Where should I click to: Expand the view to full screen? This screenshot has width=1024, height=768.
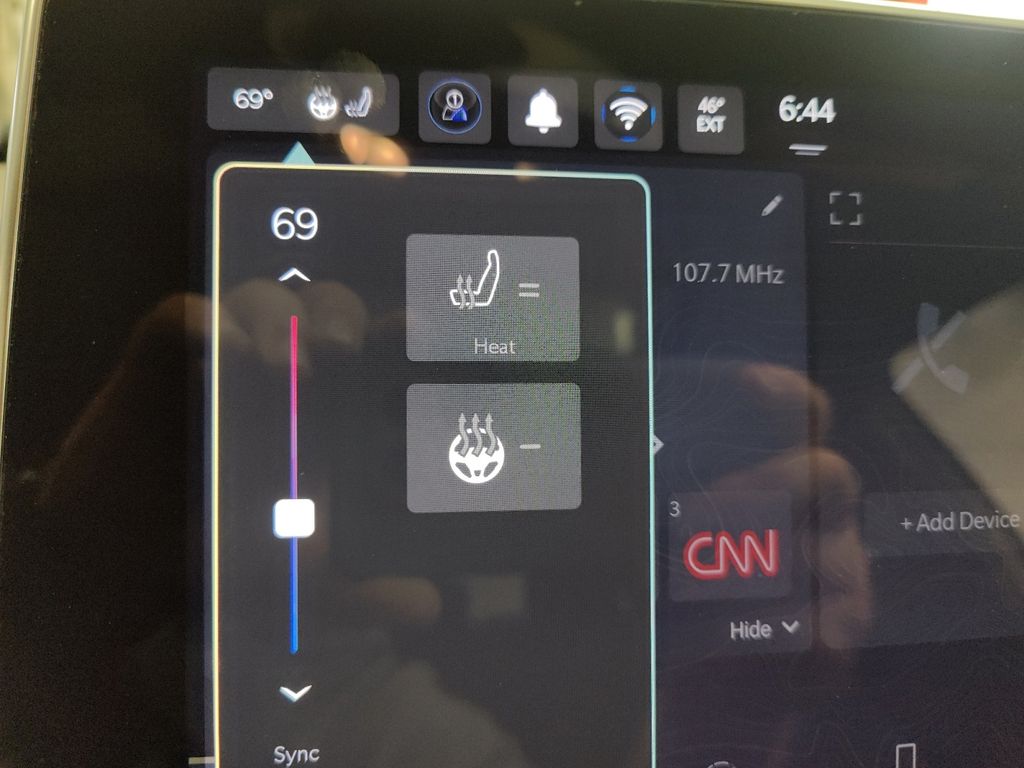pos(845,209)
